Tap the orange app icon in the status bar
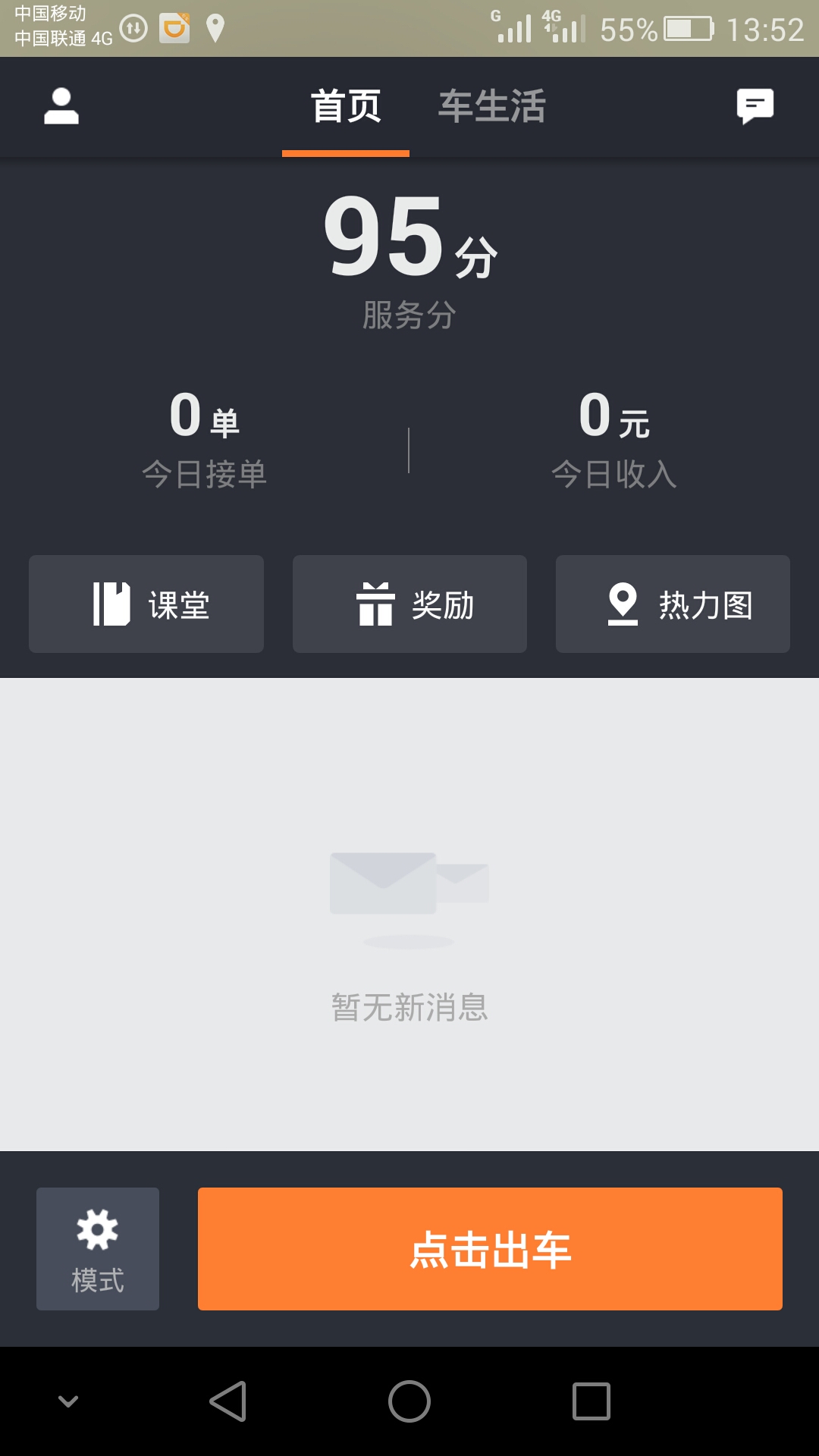 pos(173,27)
